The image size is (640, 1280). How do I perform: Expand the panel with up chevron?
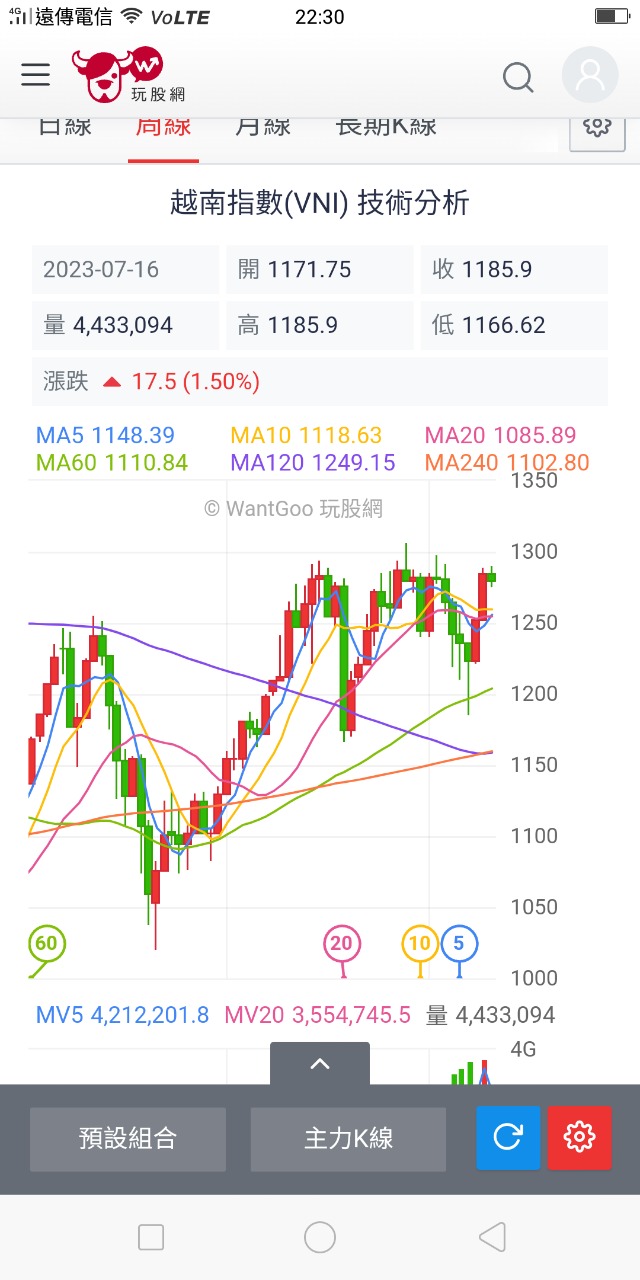(320, 1064)
